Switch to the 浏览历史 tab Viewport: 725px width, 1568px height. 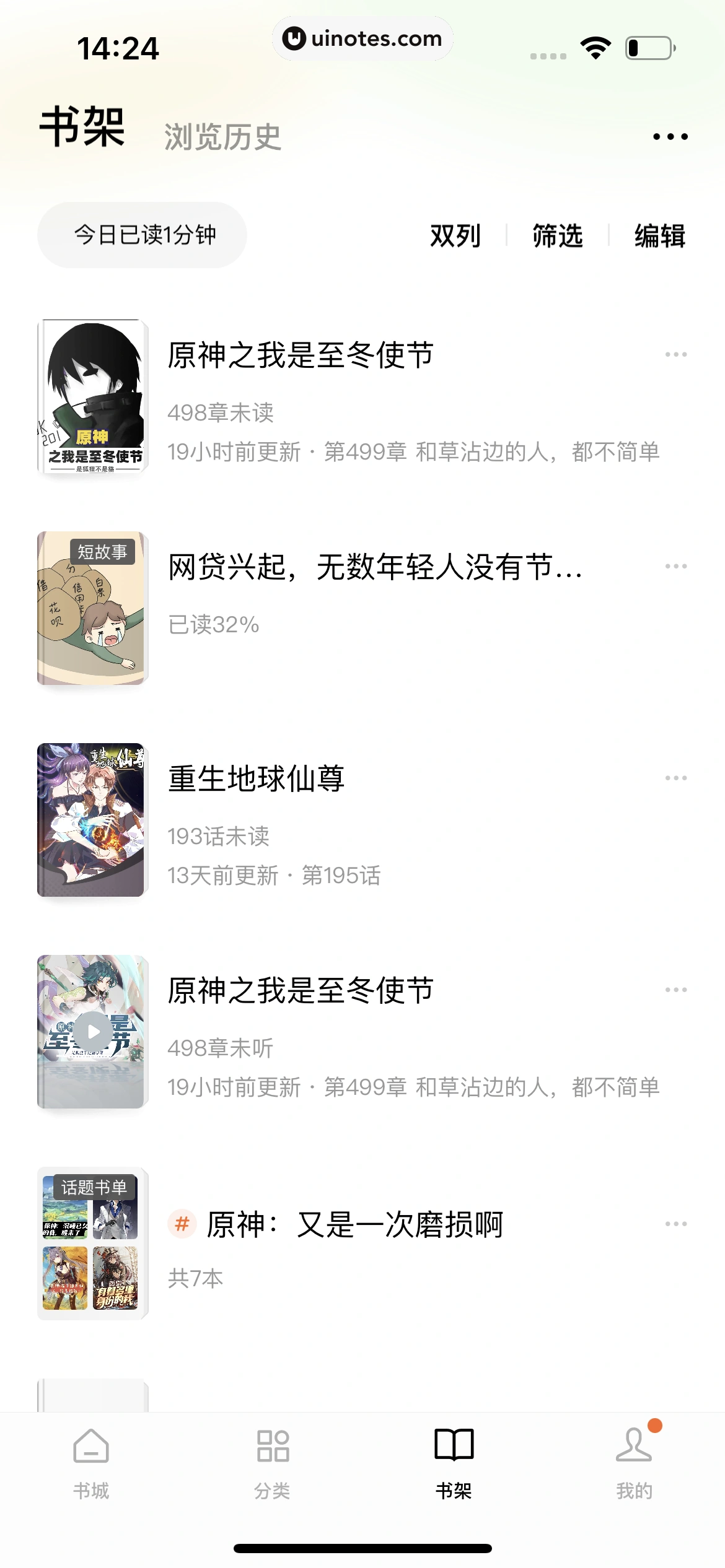[x=222, y=137]
